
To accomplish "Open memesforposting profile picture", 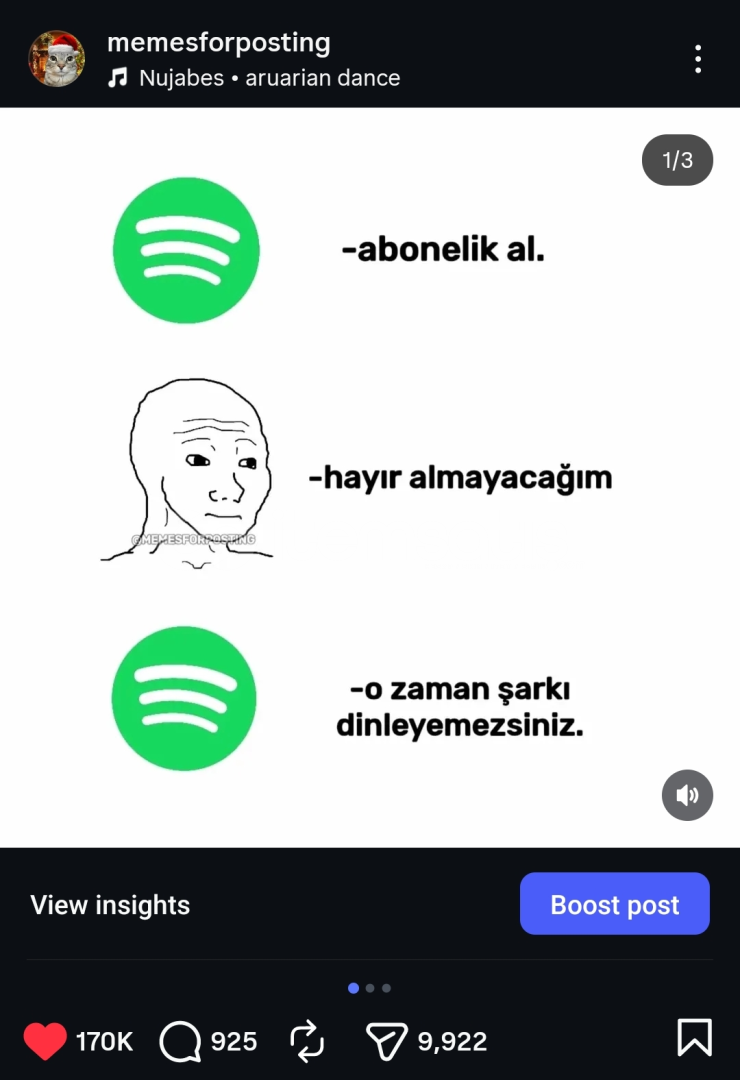I will (57, 59).
